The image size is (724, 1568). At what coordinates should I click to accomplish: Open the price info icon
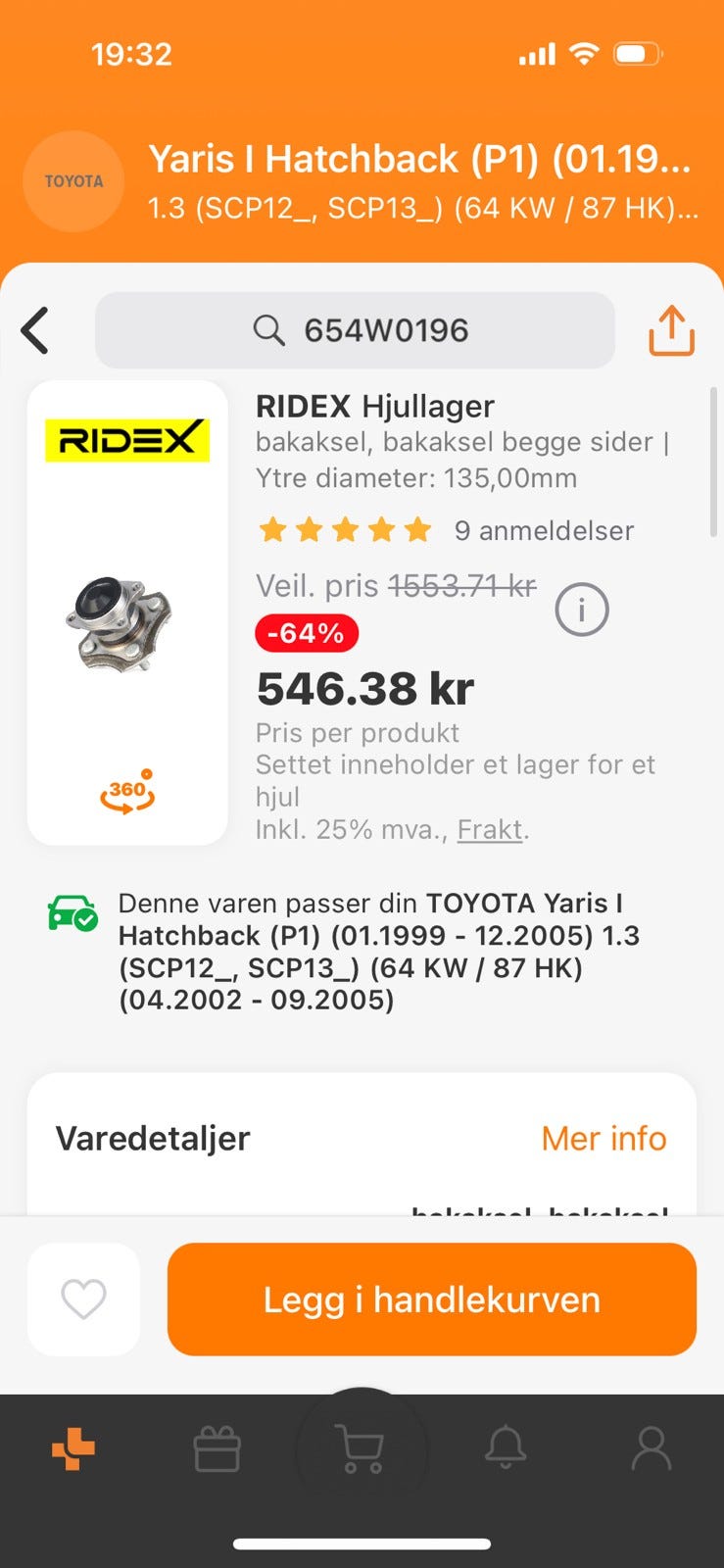[582, 610]
